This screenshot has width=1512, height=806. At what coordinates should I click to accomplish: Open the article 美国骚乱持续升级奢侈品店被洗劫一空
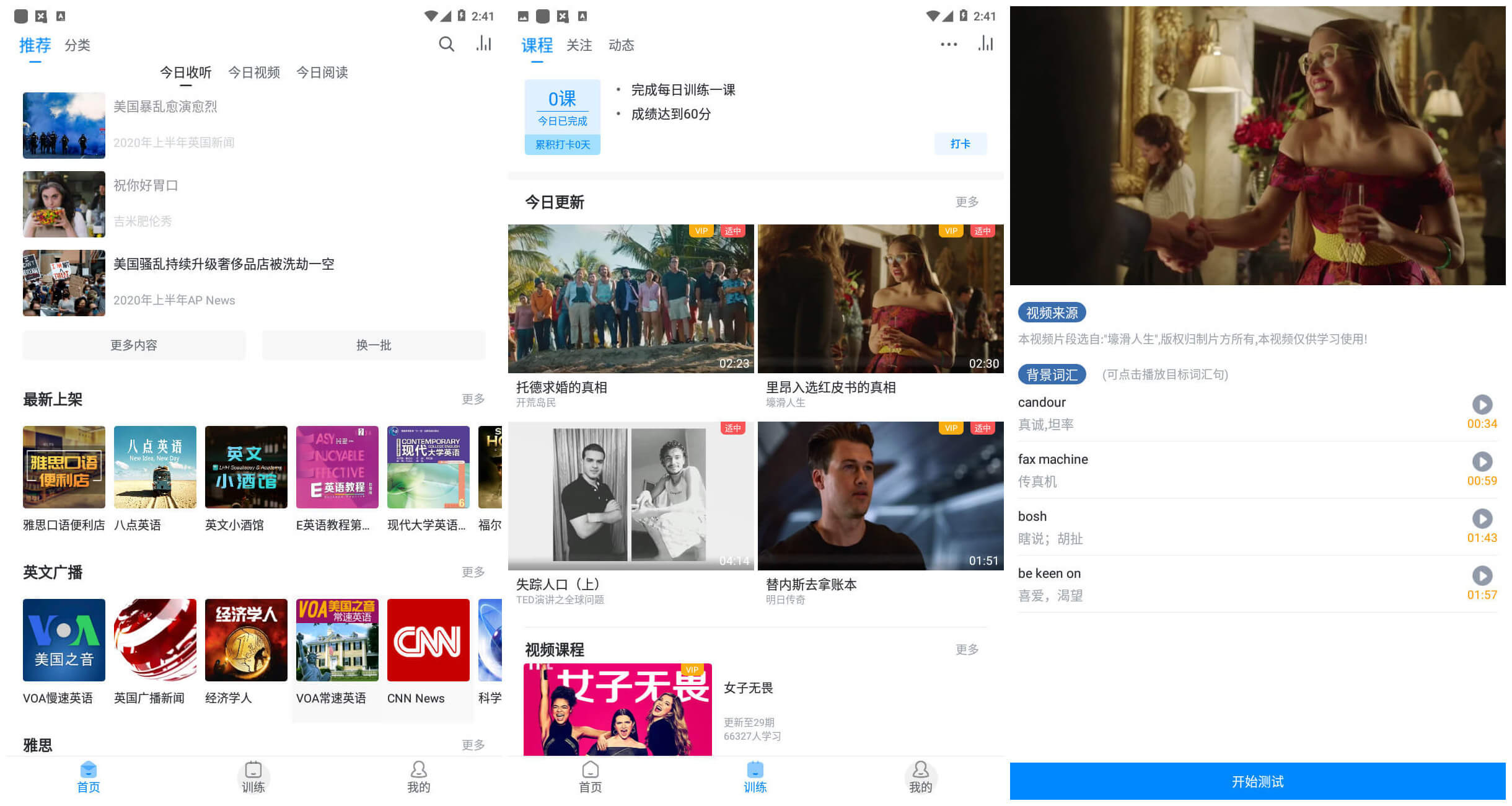(224, 265)
